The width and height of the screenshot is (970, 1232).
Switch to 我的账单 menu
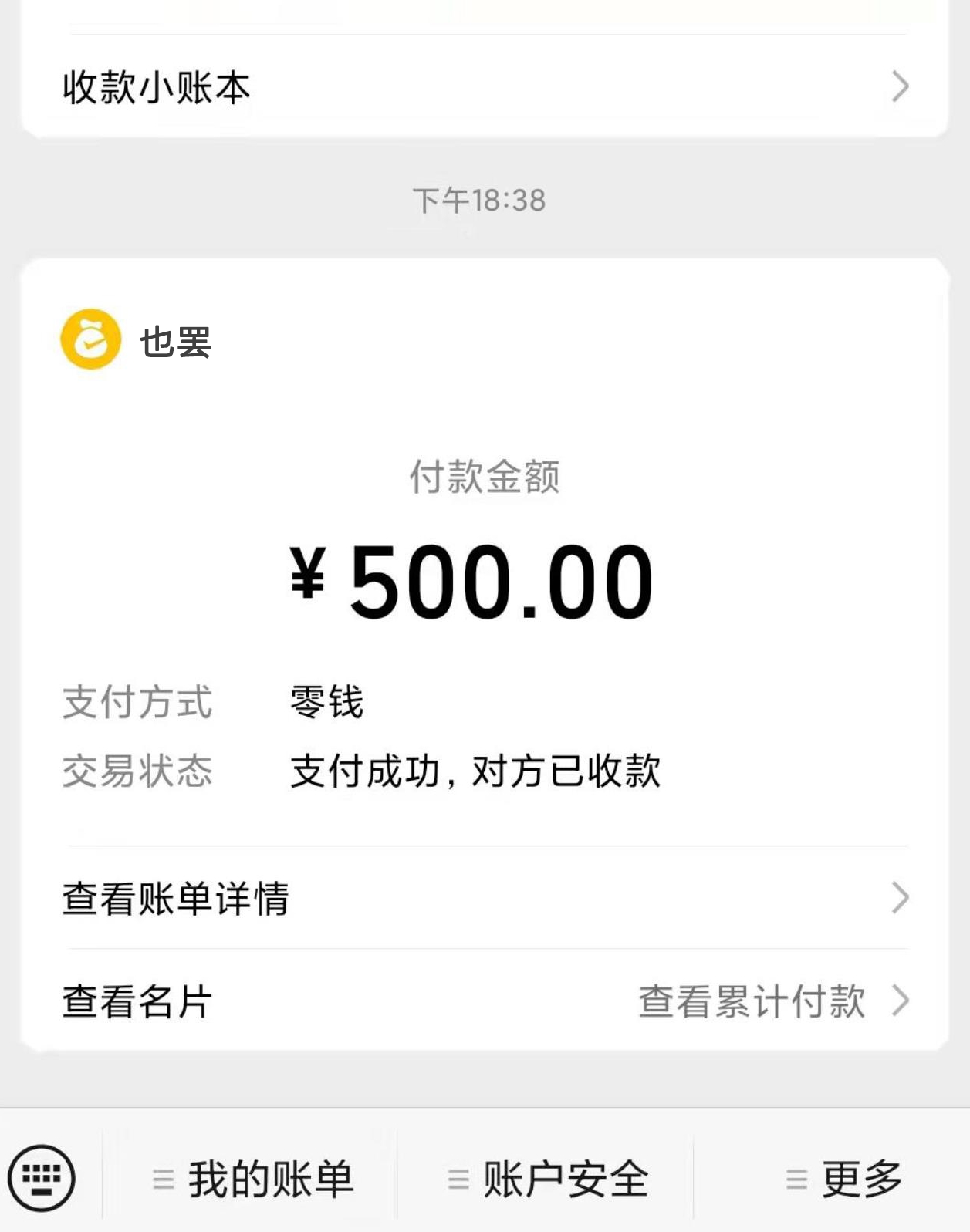click(270, 1176)
